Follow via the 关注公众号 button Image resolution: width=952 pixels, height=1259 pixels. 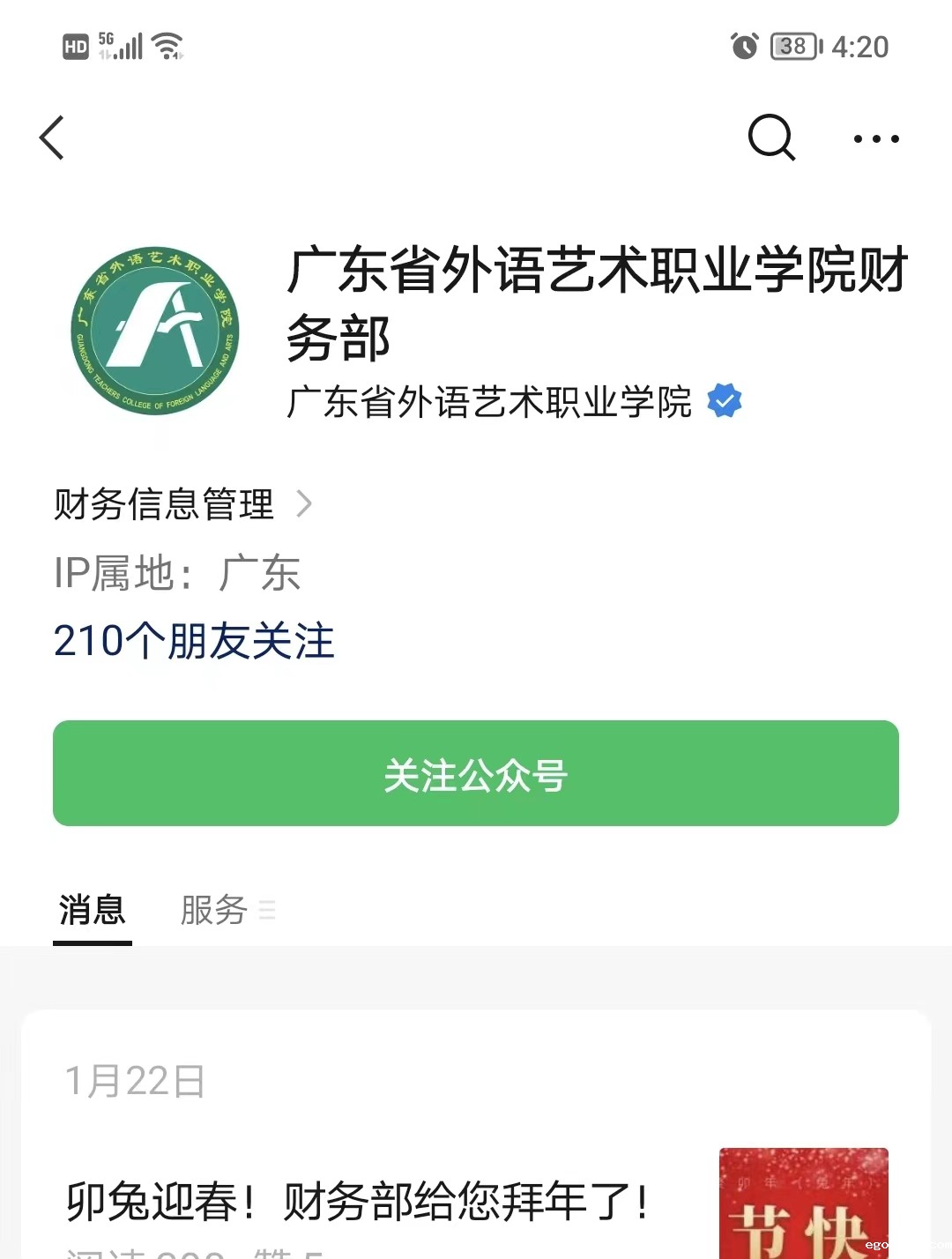(x=476, y=773)
